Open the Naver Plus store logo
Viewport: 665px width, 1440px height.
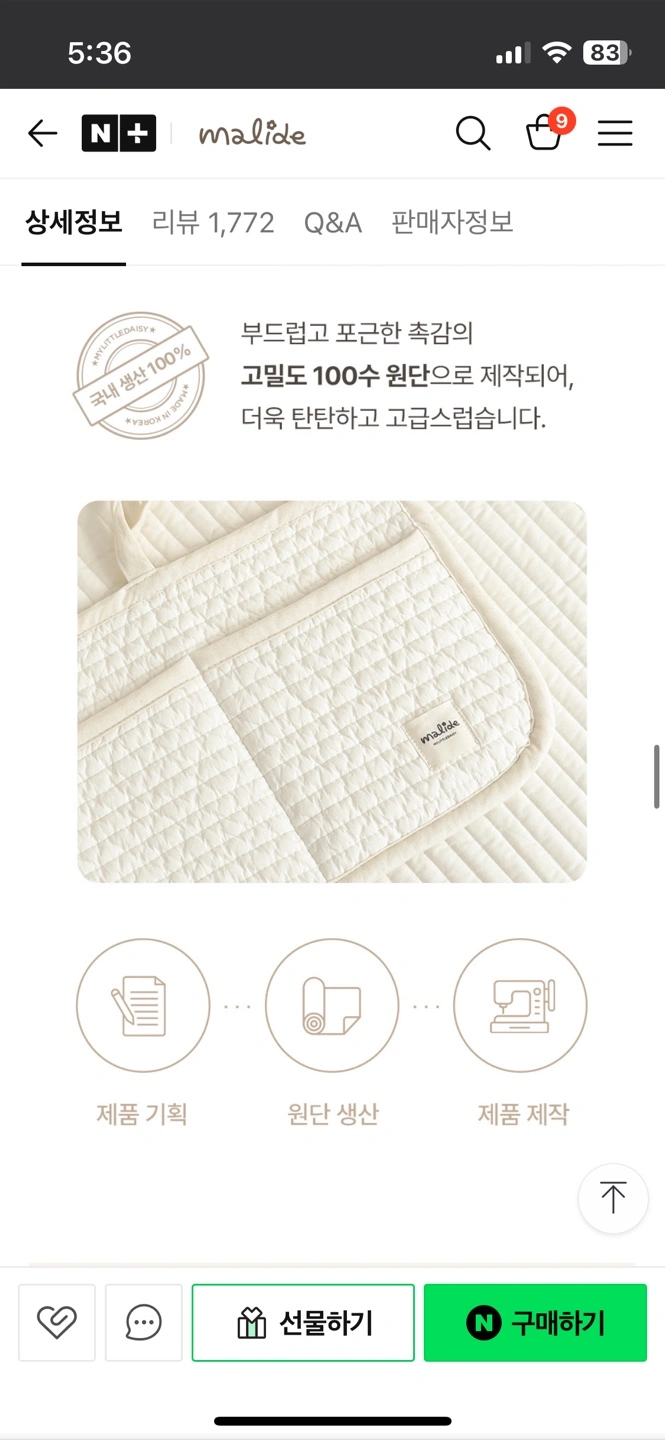coord(118,133)
